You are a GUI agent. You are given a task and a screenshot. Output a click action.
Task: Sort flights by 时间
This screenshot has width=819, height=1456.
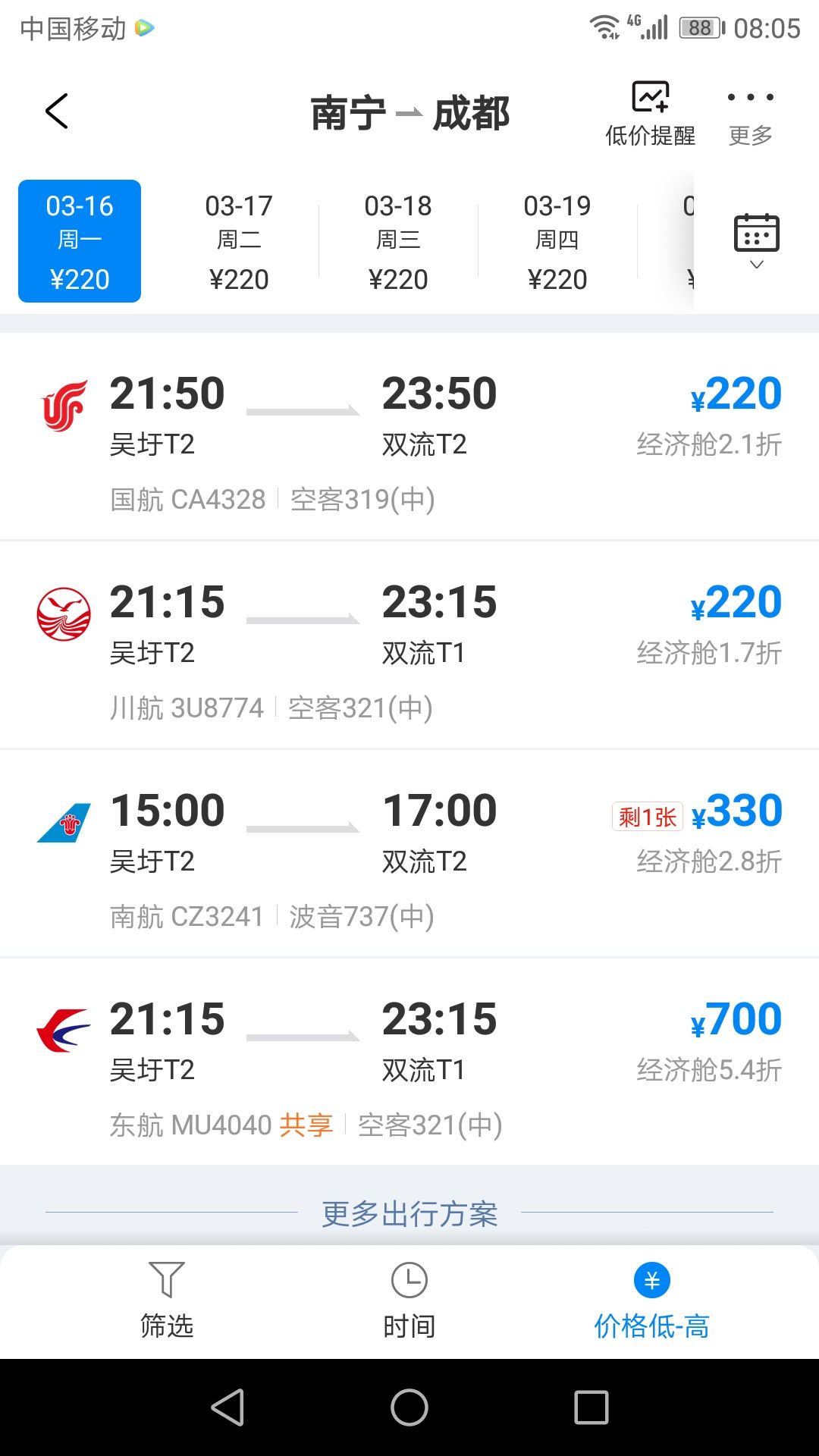click(x=409, y=1301)
